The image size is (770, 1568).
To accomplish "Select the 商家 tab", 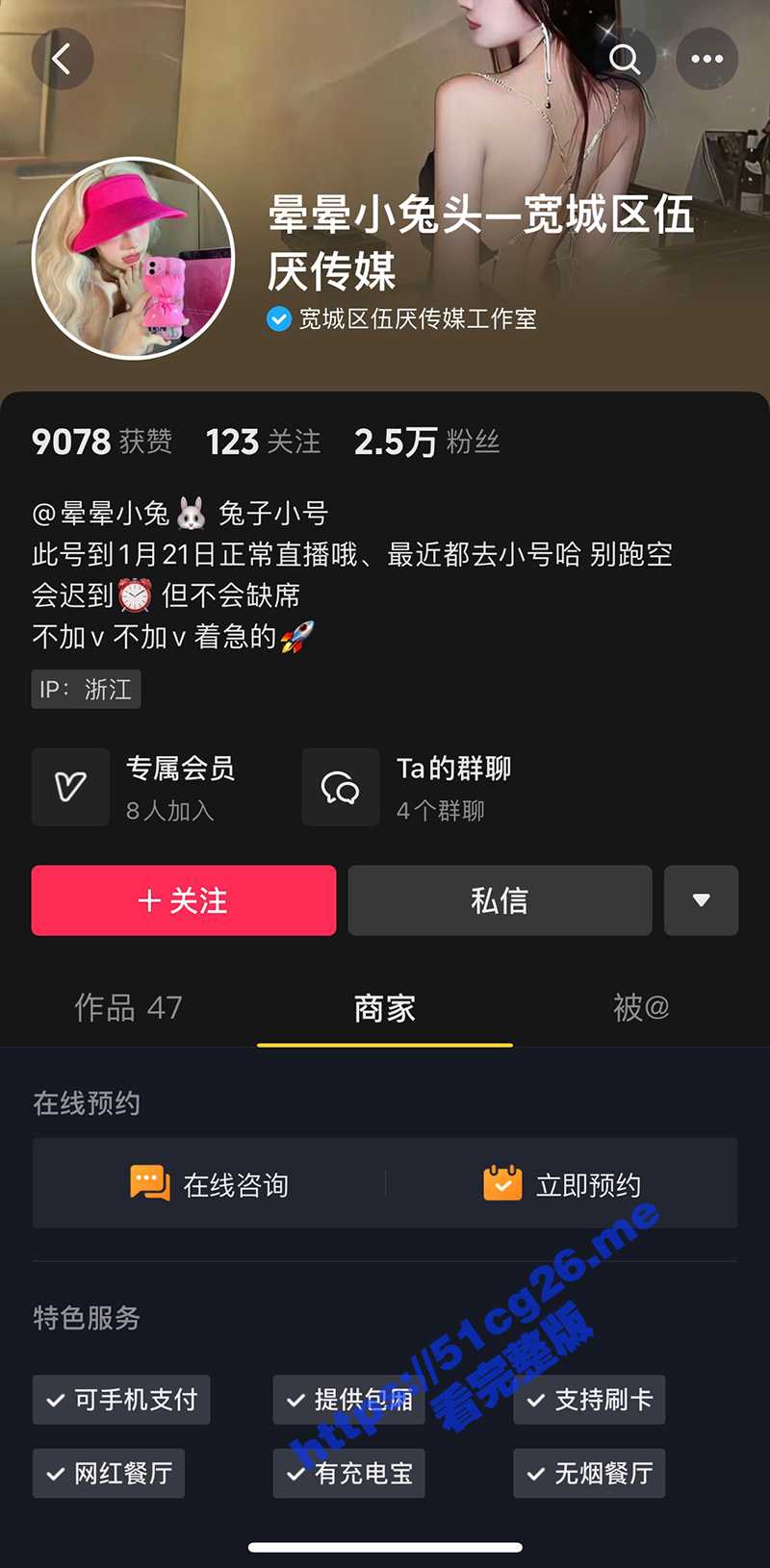I will coord(384,1007).
